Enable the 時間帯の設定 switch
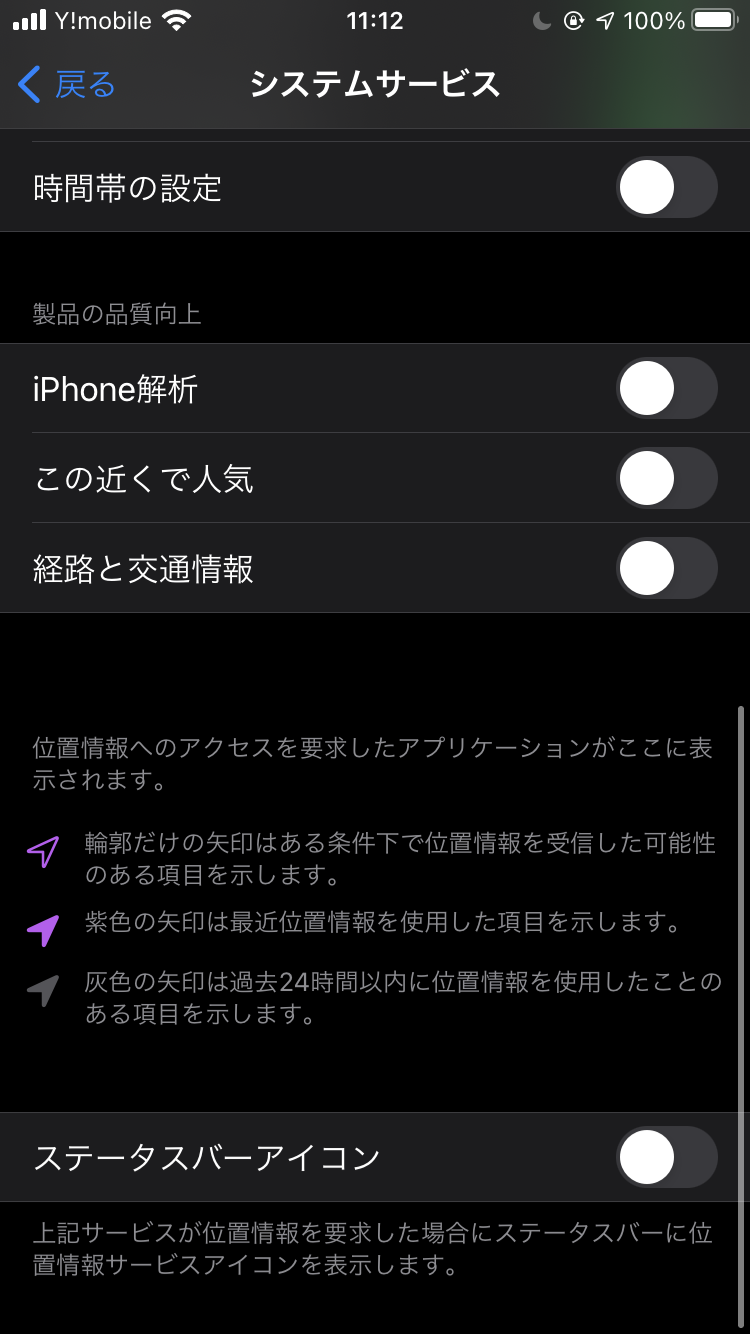The width and height of the screenshot is (750, 1334). [667, 187]
